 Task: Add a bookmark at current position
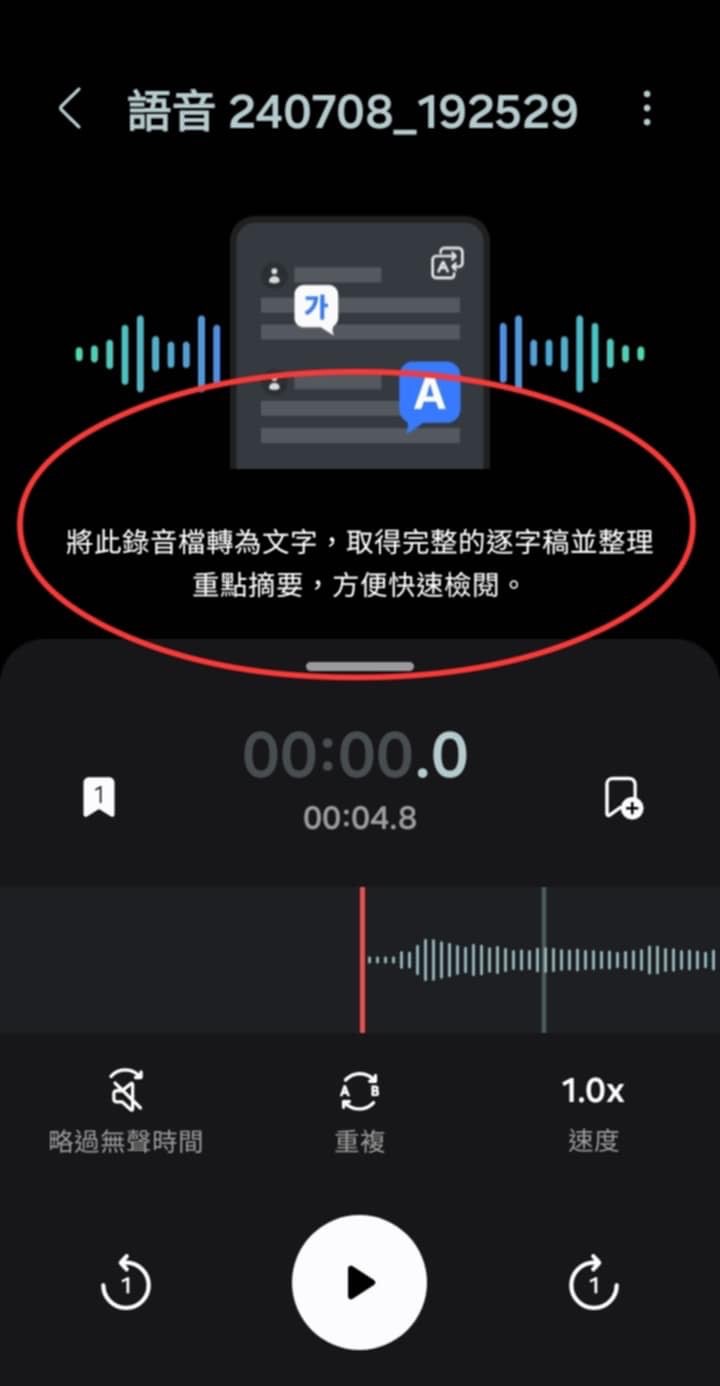pos(622,798)
